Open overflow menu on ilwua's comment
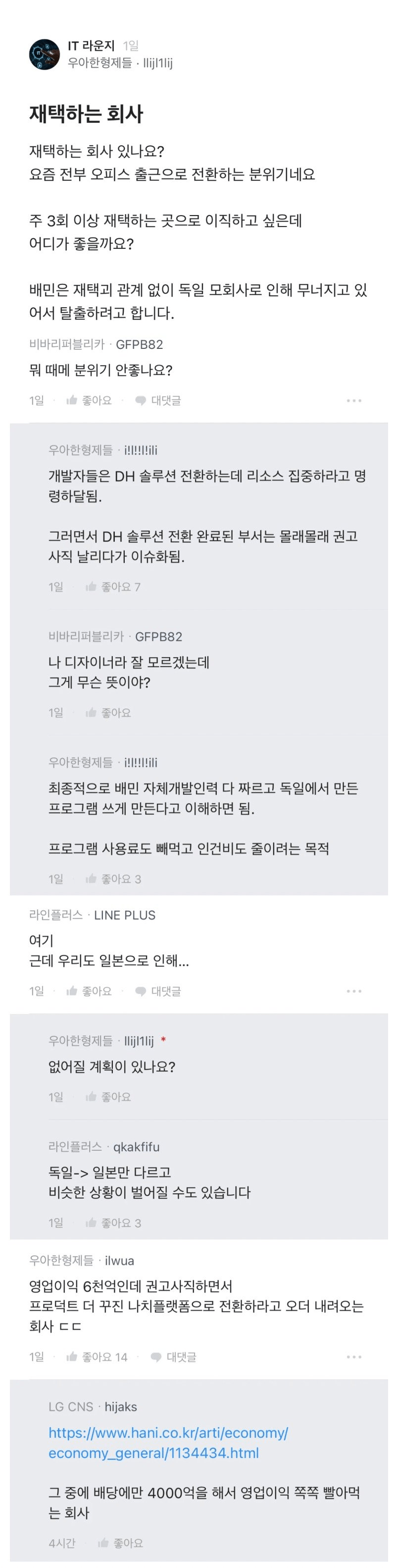This screenshot has width=398, height=1568. click(x=353, y=1357)
